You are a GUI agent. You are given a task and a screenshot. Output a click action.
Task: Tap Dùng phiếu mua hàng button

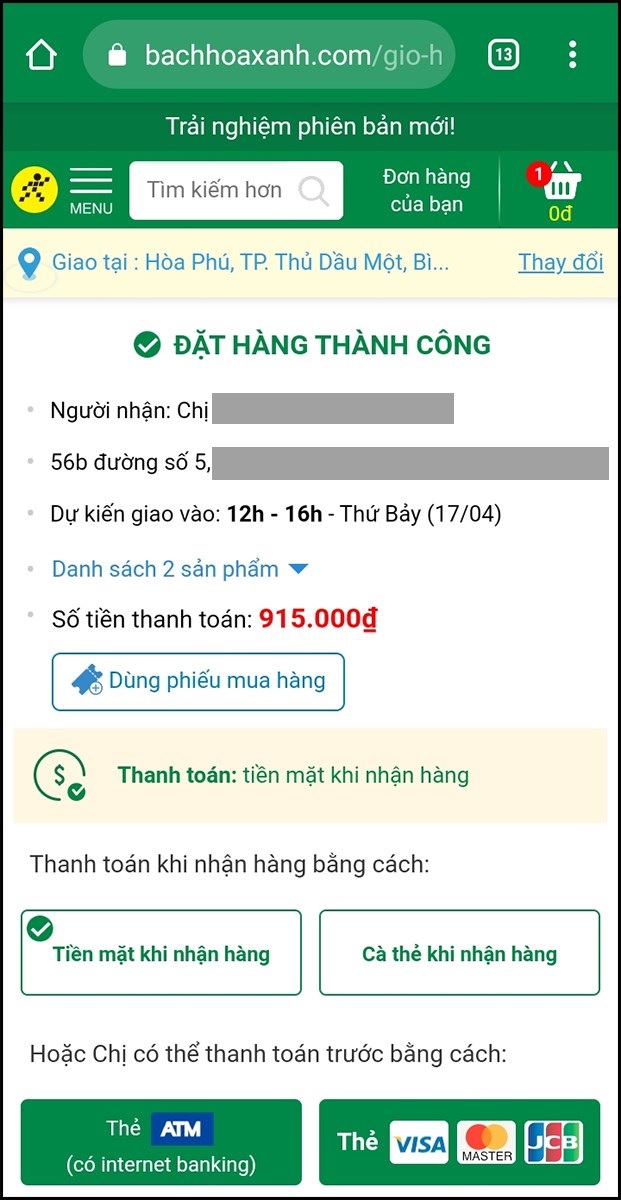point(198,681)
